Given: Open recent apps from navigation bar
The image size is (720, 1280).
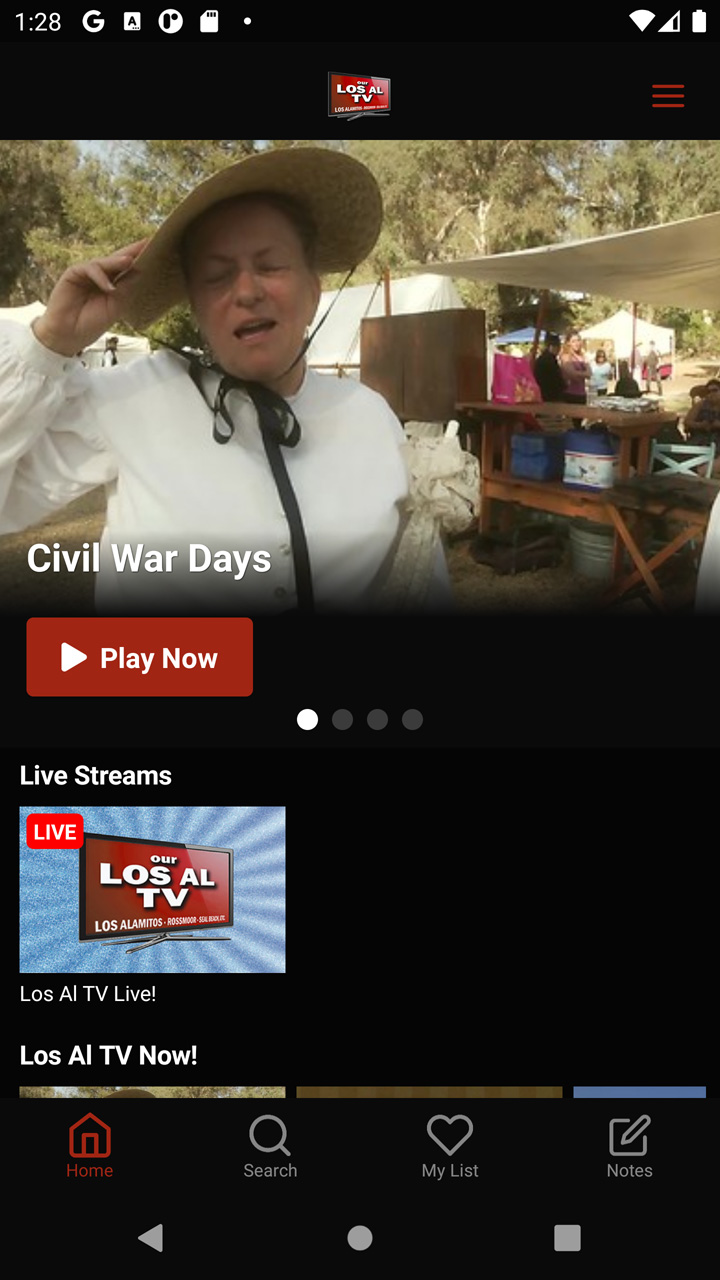Looking at the screenshot, I should click(x=567, y=1238).
